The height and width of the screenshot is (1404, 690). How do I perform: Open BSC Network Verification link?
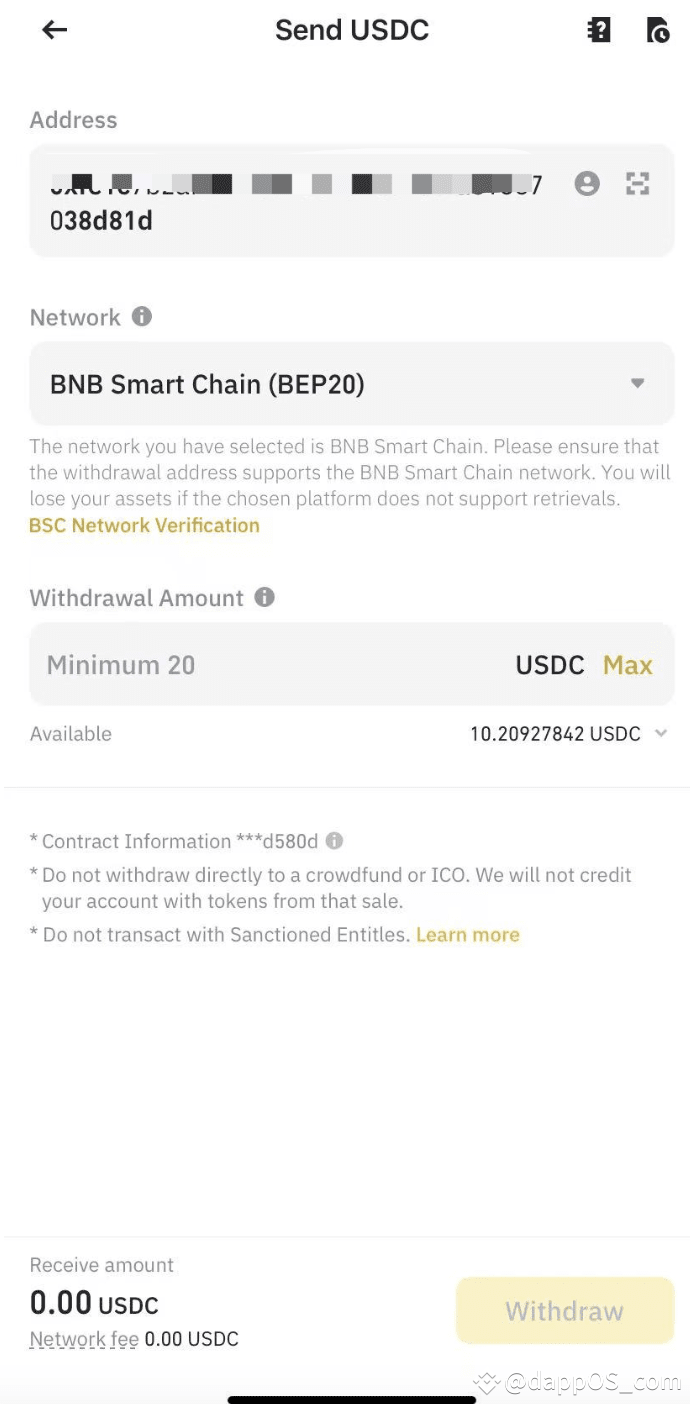pos(145,525)
